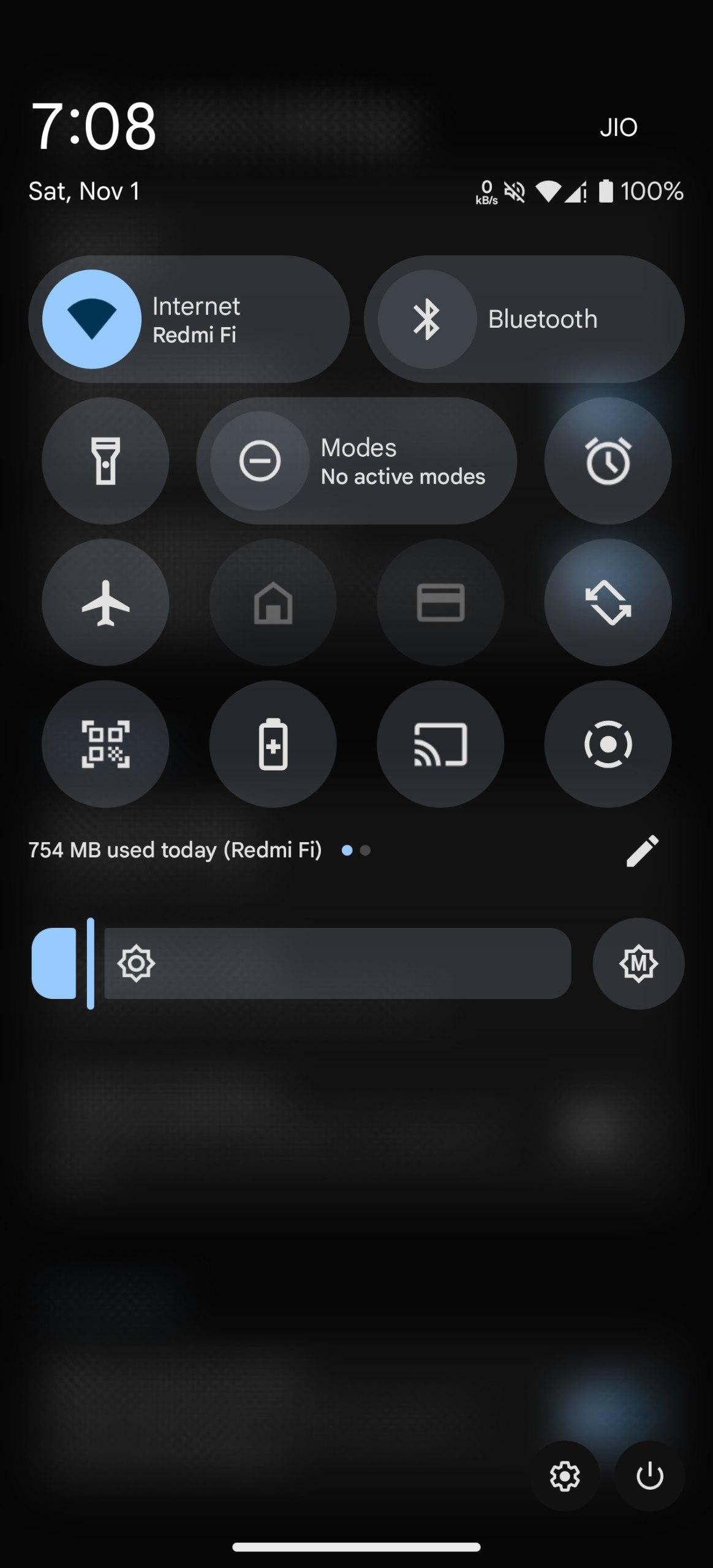Tap the alarm clock tile
This screenshot has width=713, height=1568.
[x=608, y=461]
